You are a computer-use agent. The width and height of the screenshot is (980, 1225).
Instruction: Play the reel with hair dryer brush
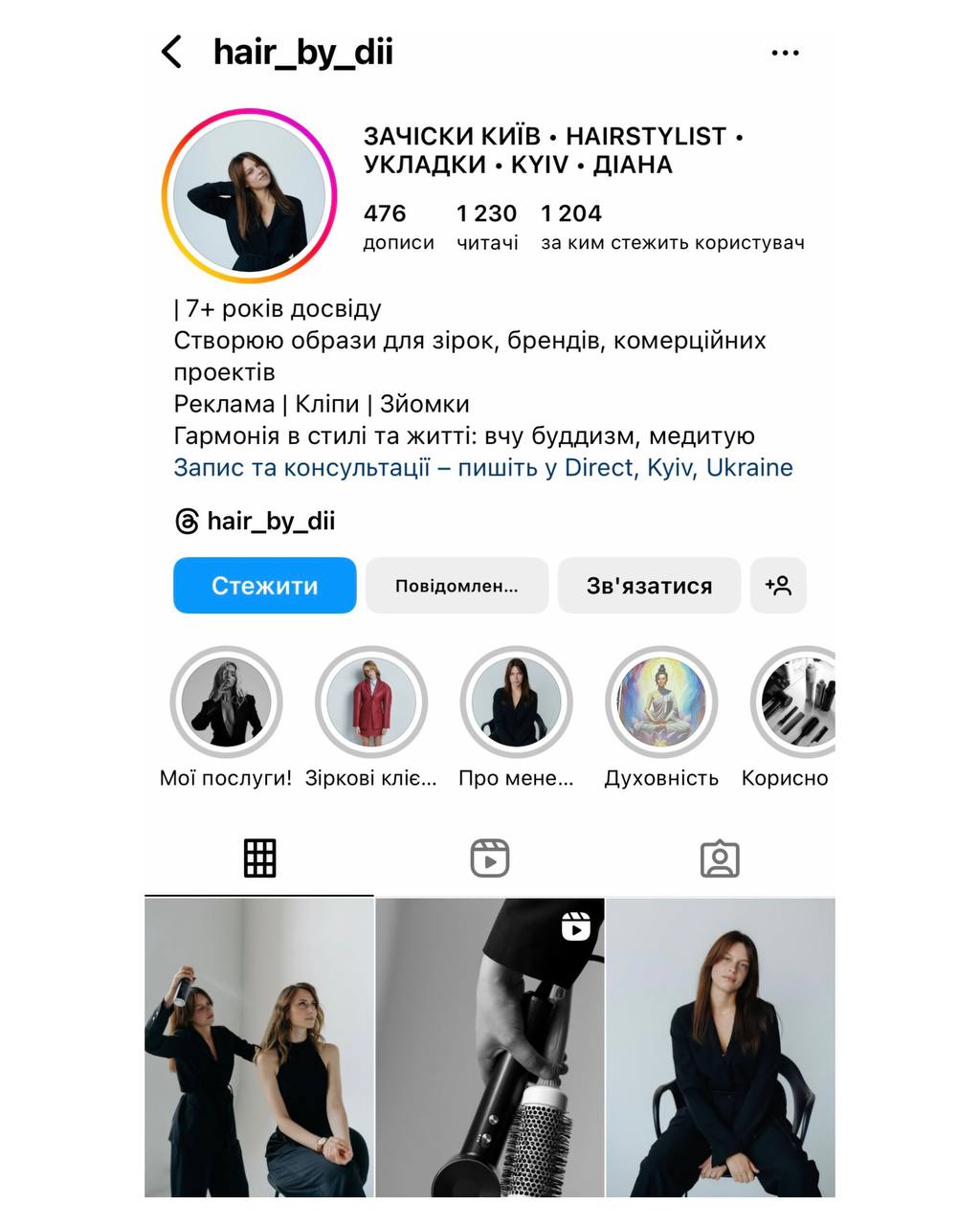(x=490, y=1048)
